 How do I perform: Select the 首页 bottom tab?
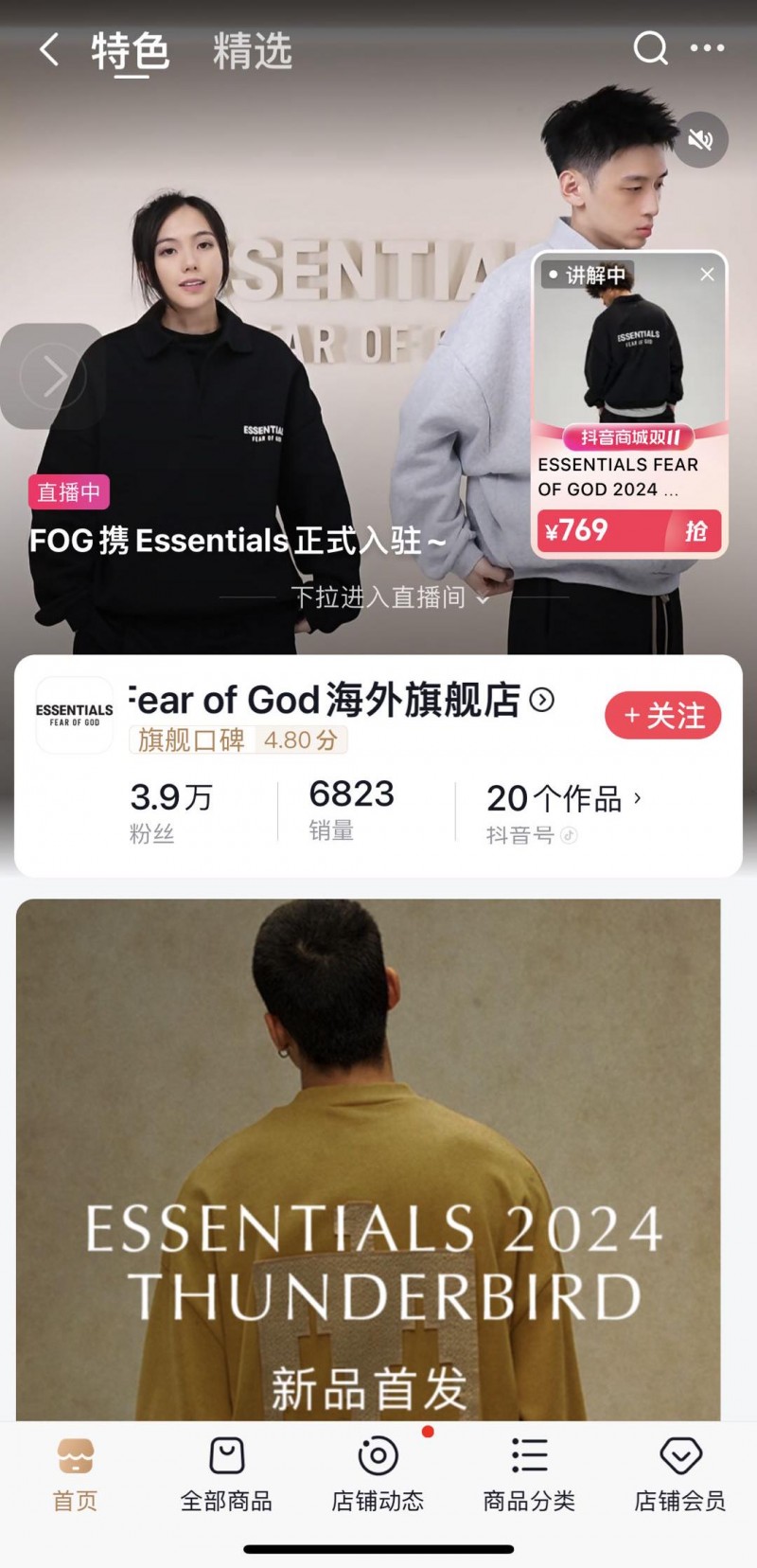pos(75,1475)
